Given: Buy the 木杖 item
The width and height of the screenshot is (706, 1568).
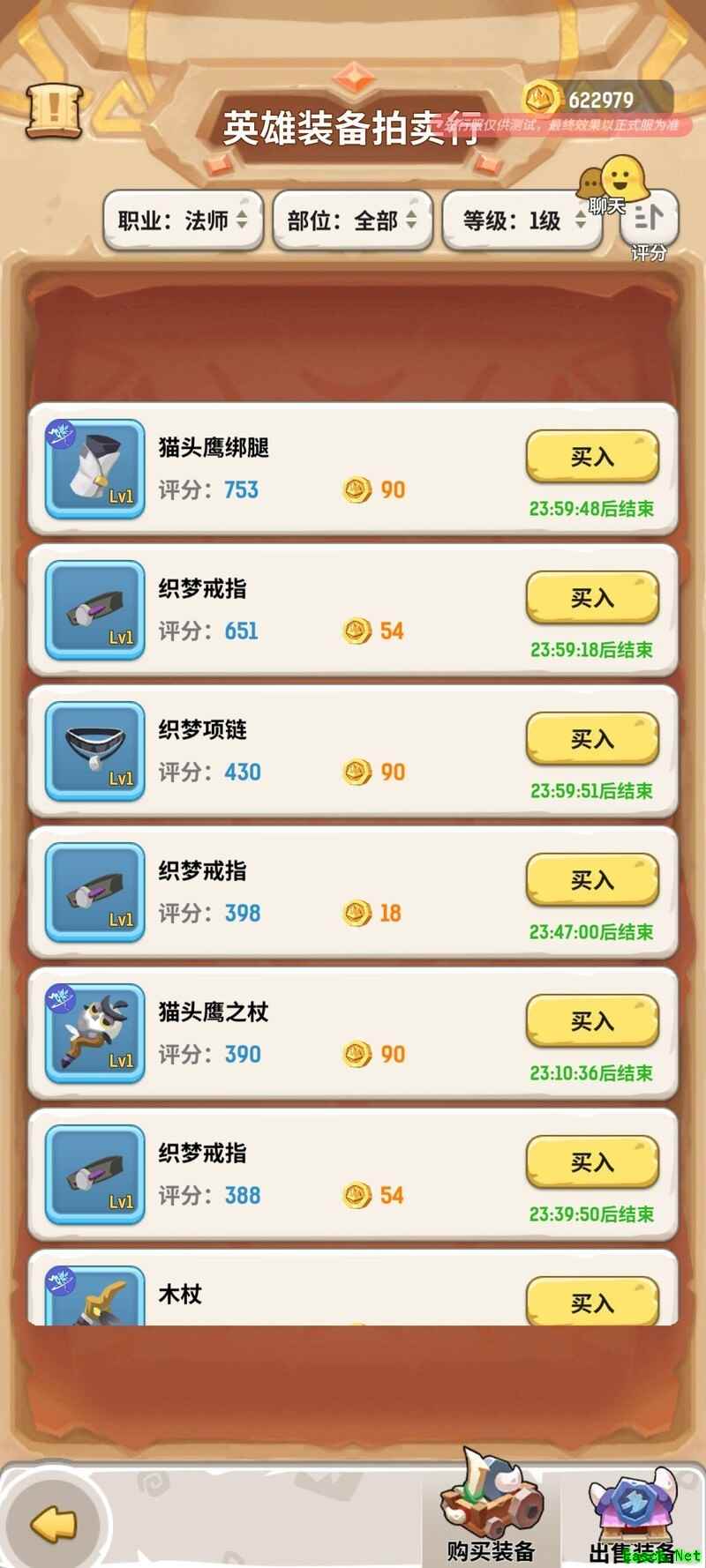Looking at the screenshot, I should (x=592, y=1302).
